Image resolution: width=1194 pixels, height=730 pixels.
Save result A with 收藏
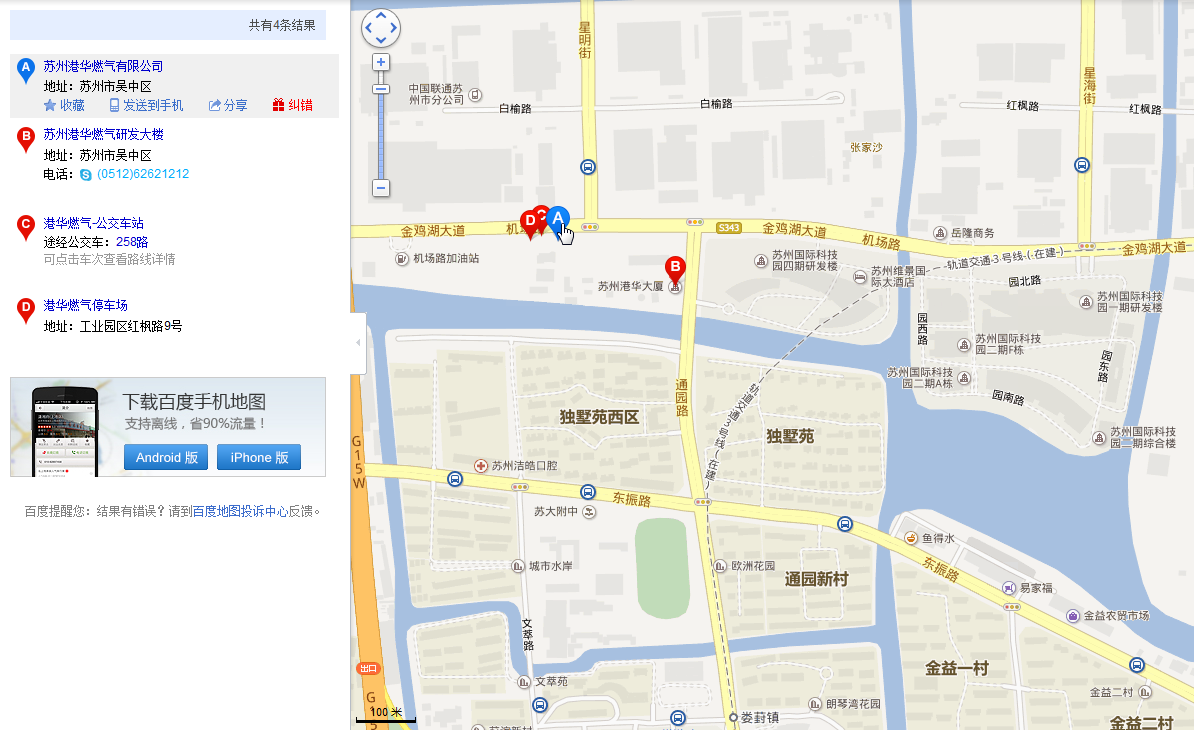pyautogui.click(x=64, y=105)
